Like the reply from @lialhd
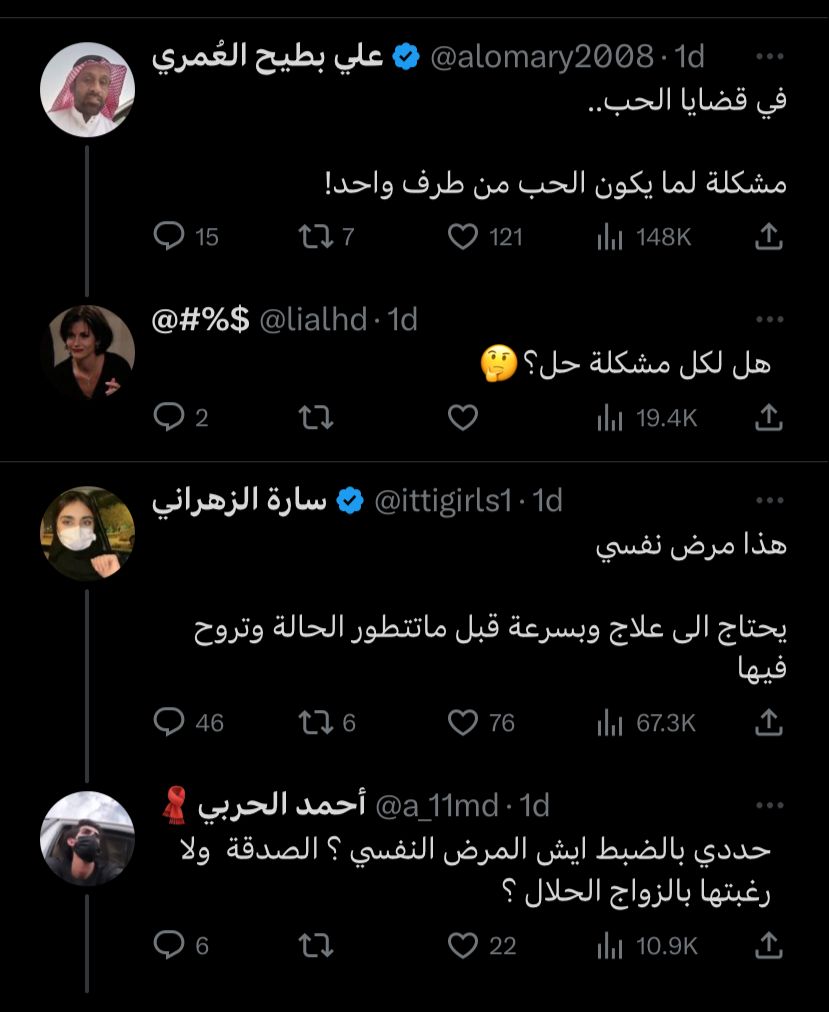This screenshot has width=829, height=1012. [x=462, y=418]
